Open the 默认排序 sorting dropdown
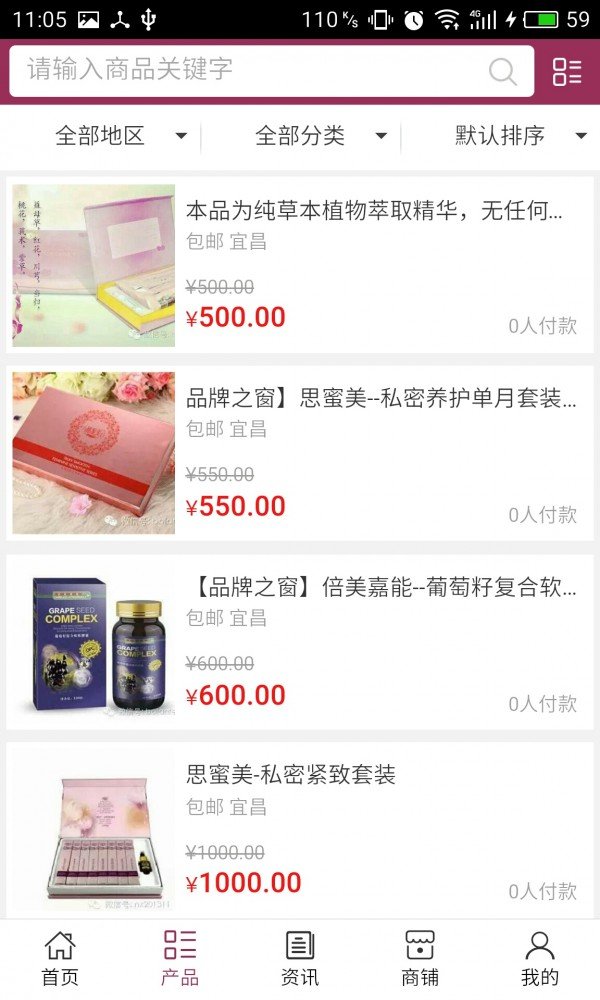This screenshot has height=1000, width=600. 520,136
